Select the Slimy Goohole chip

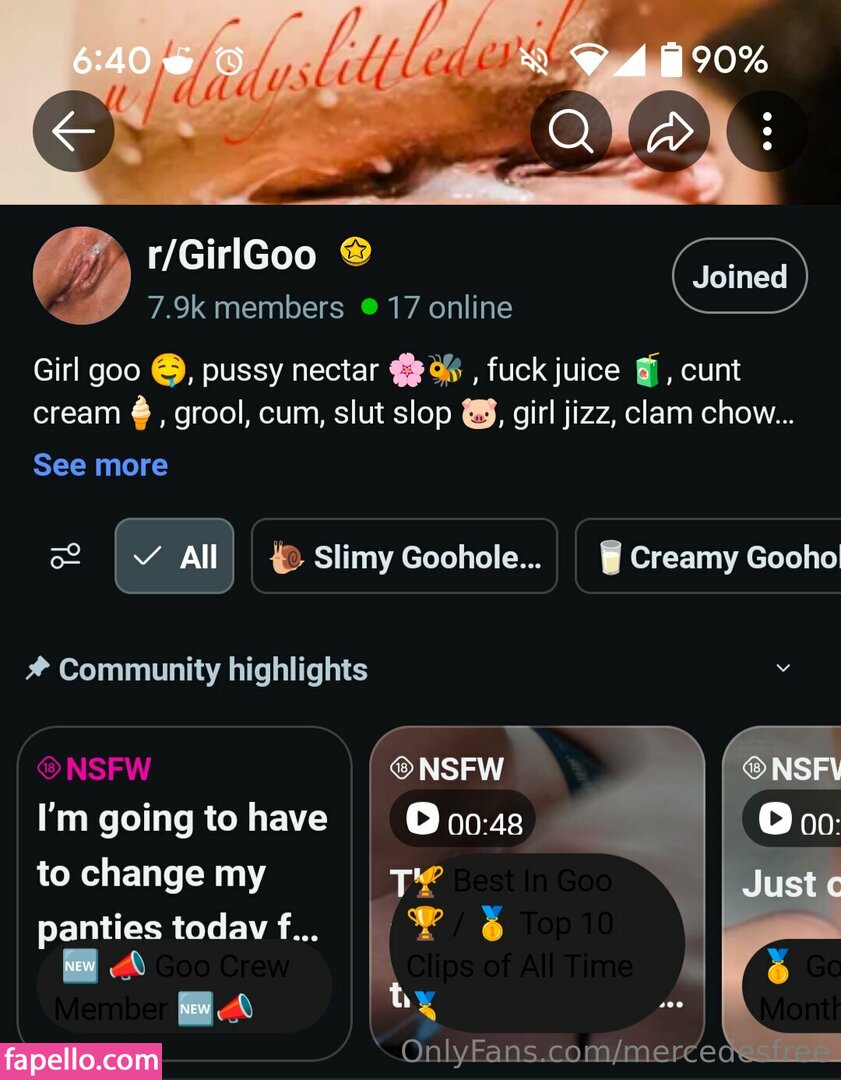coord(404,557)
